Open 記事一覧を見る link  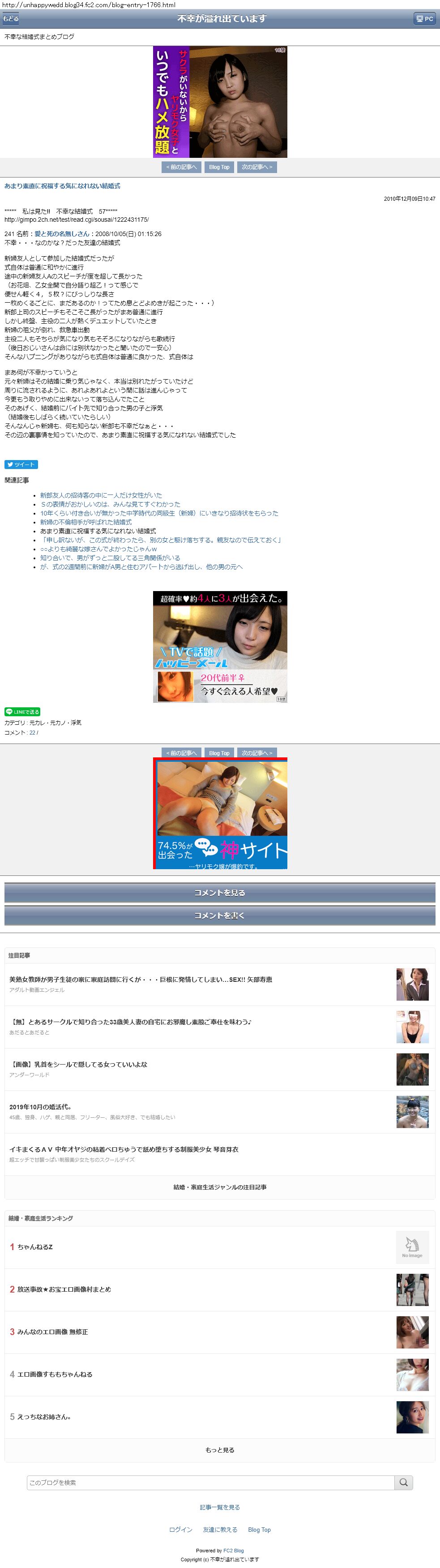pos(219,1507)
